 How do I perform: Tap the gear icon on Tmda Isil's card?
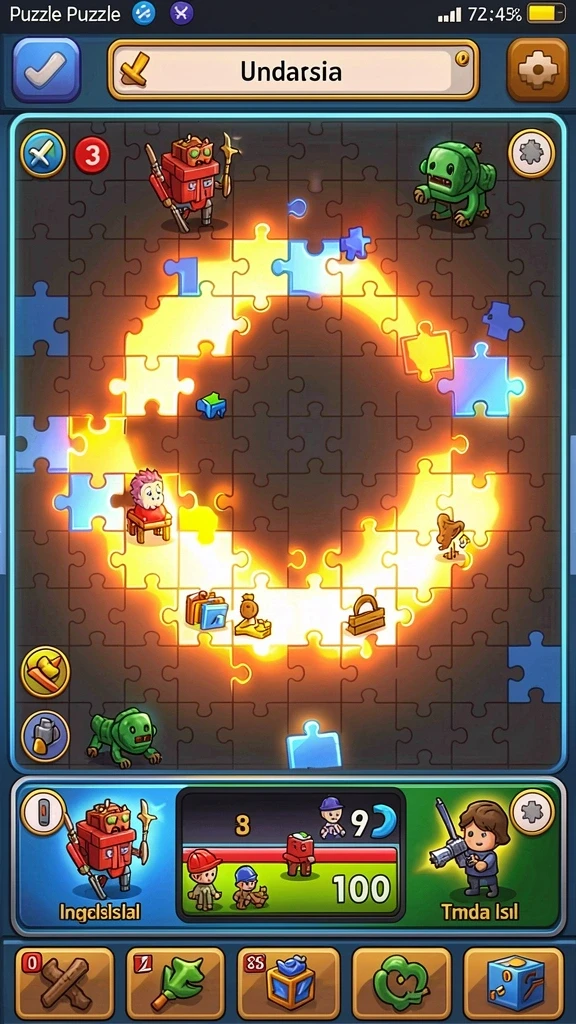[532, 814]
